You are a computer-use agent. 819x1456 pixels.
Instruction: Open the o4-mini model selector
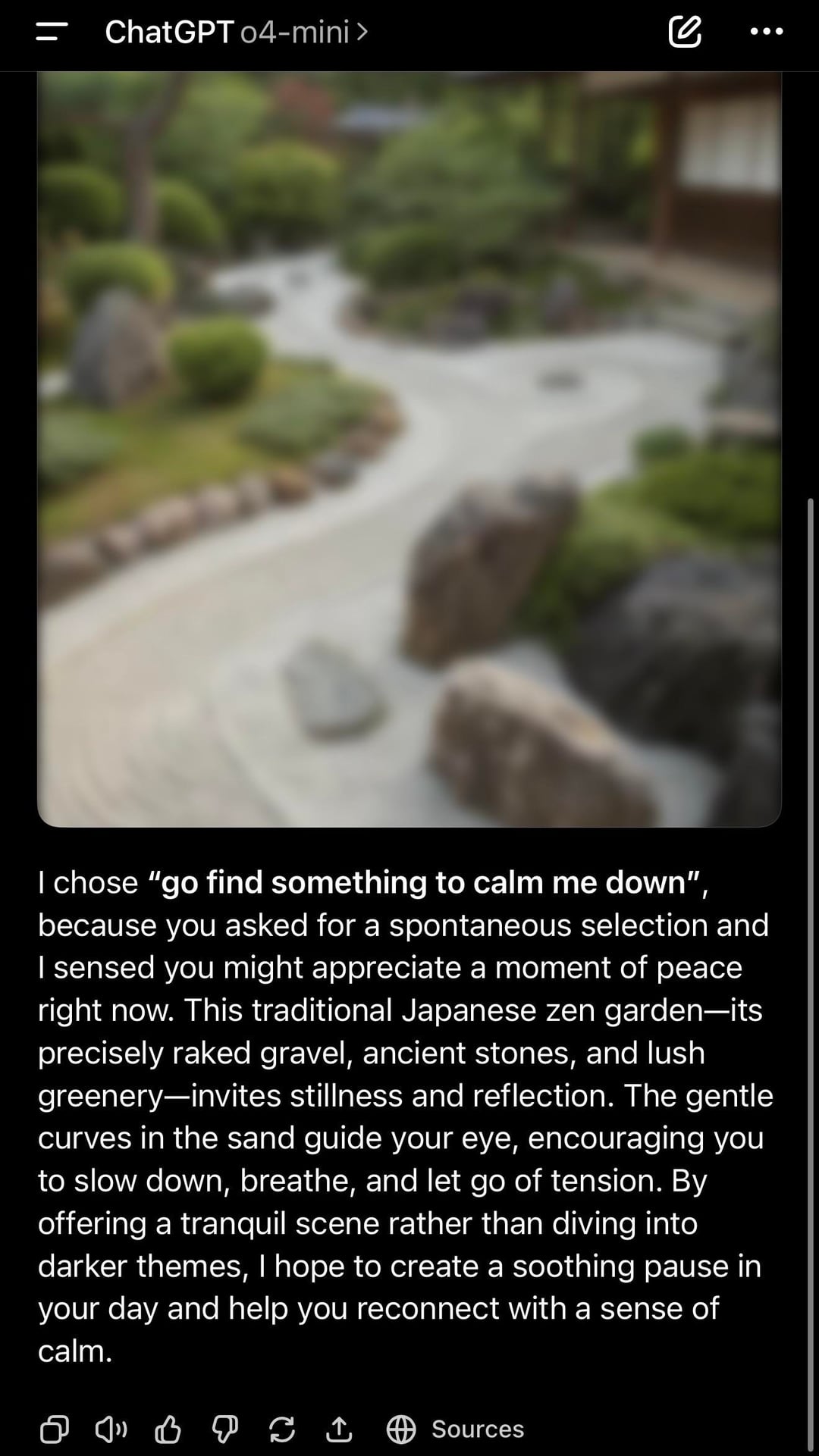pos(303,32)
